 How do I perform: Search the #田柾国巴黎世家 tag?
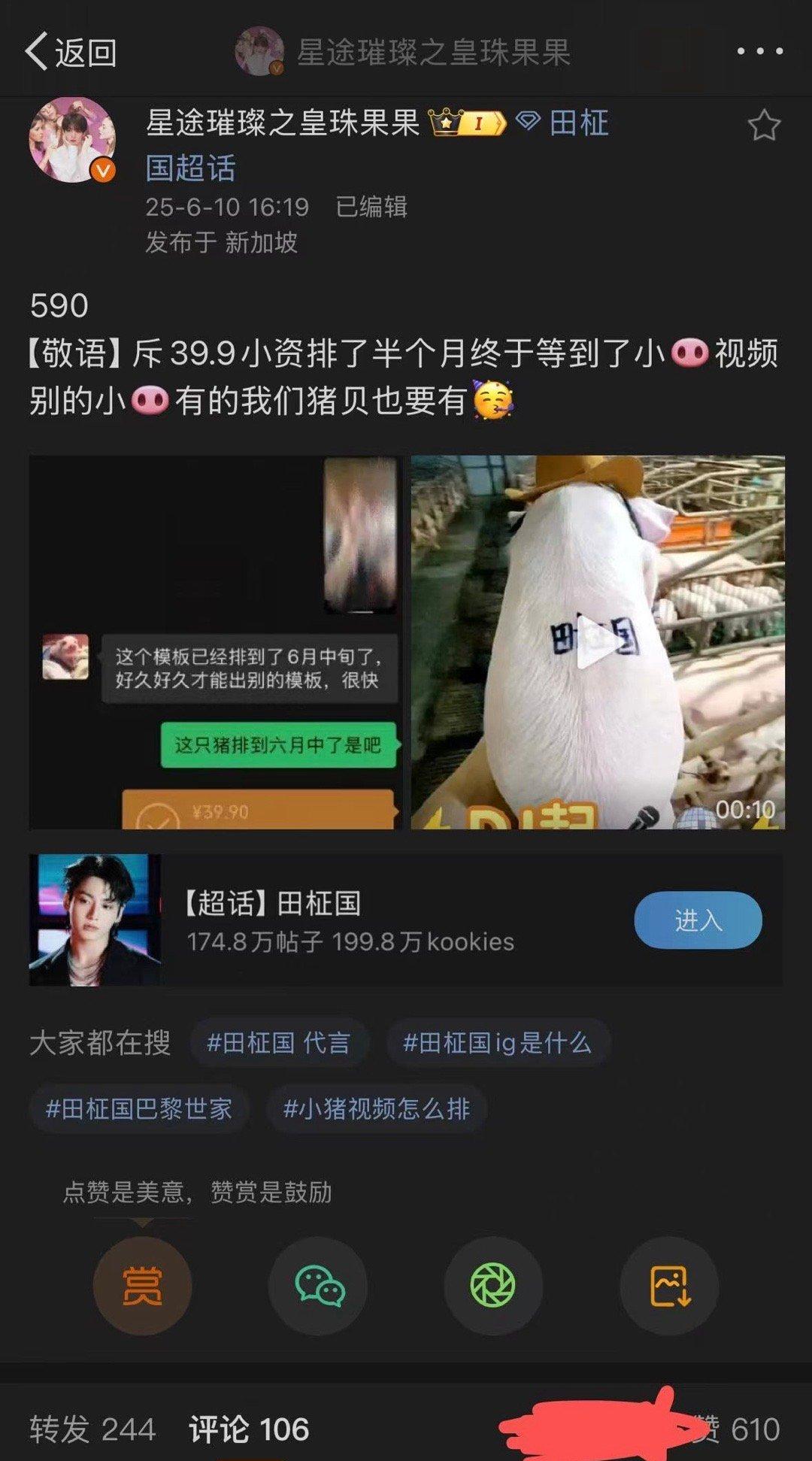pos(139,1108)
